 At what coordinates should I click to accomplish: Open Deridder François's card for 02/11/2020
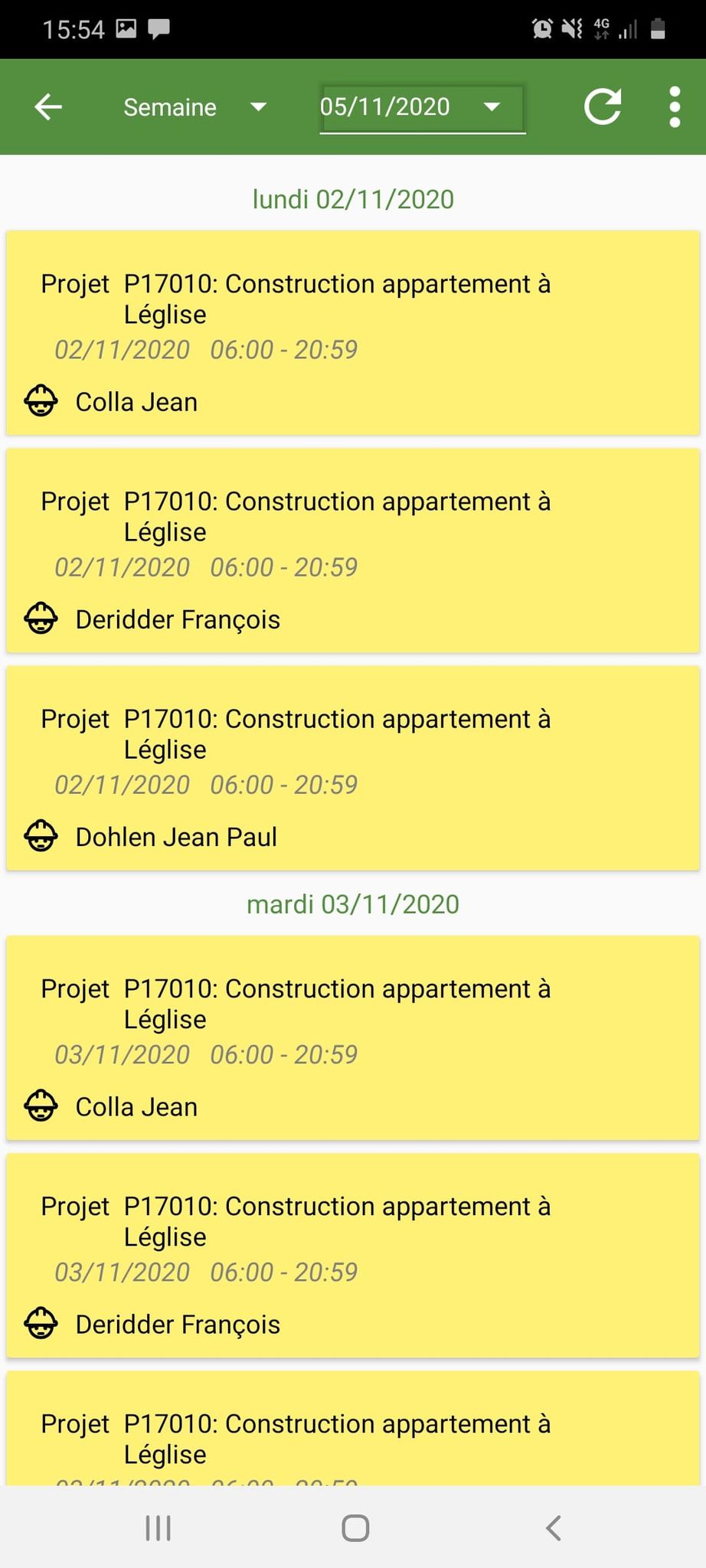(352, 551)
